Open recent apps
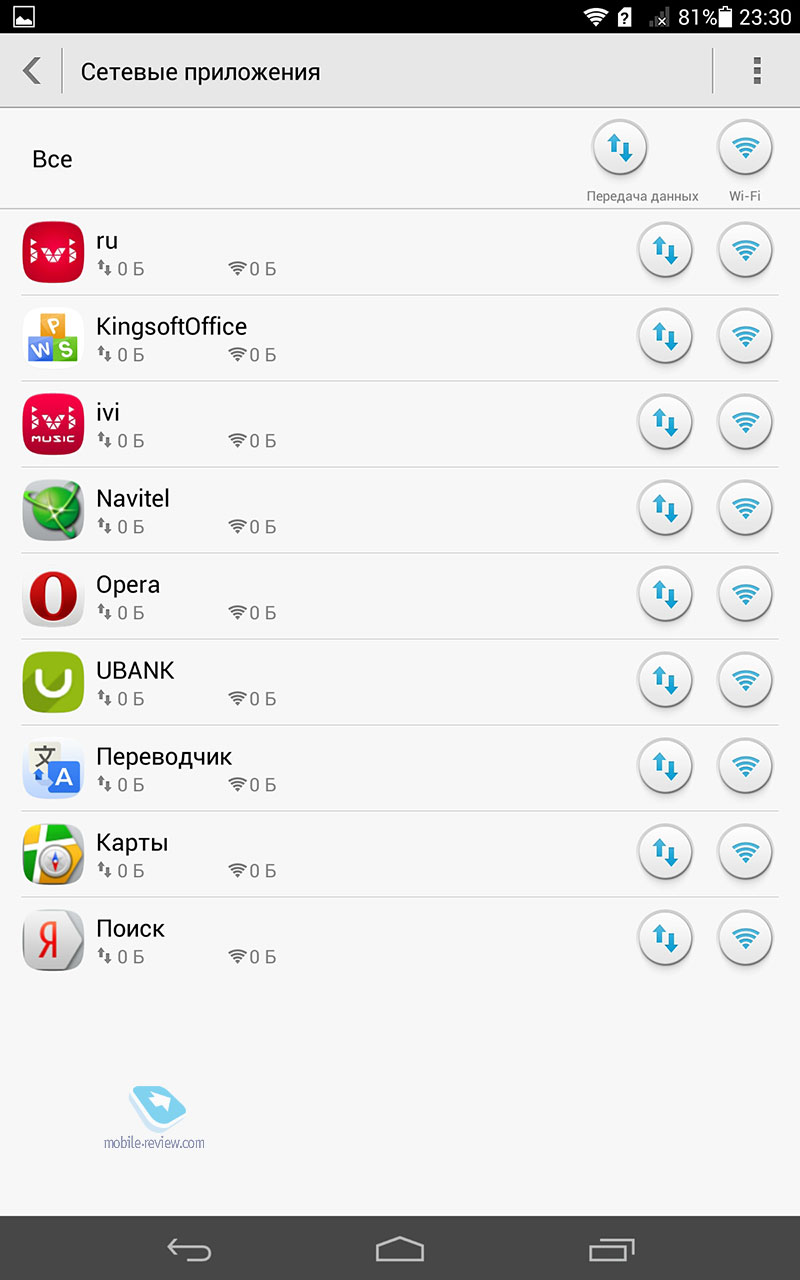 [612, 1249]
